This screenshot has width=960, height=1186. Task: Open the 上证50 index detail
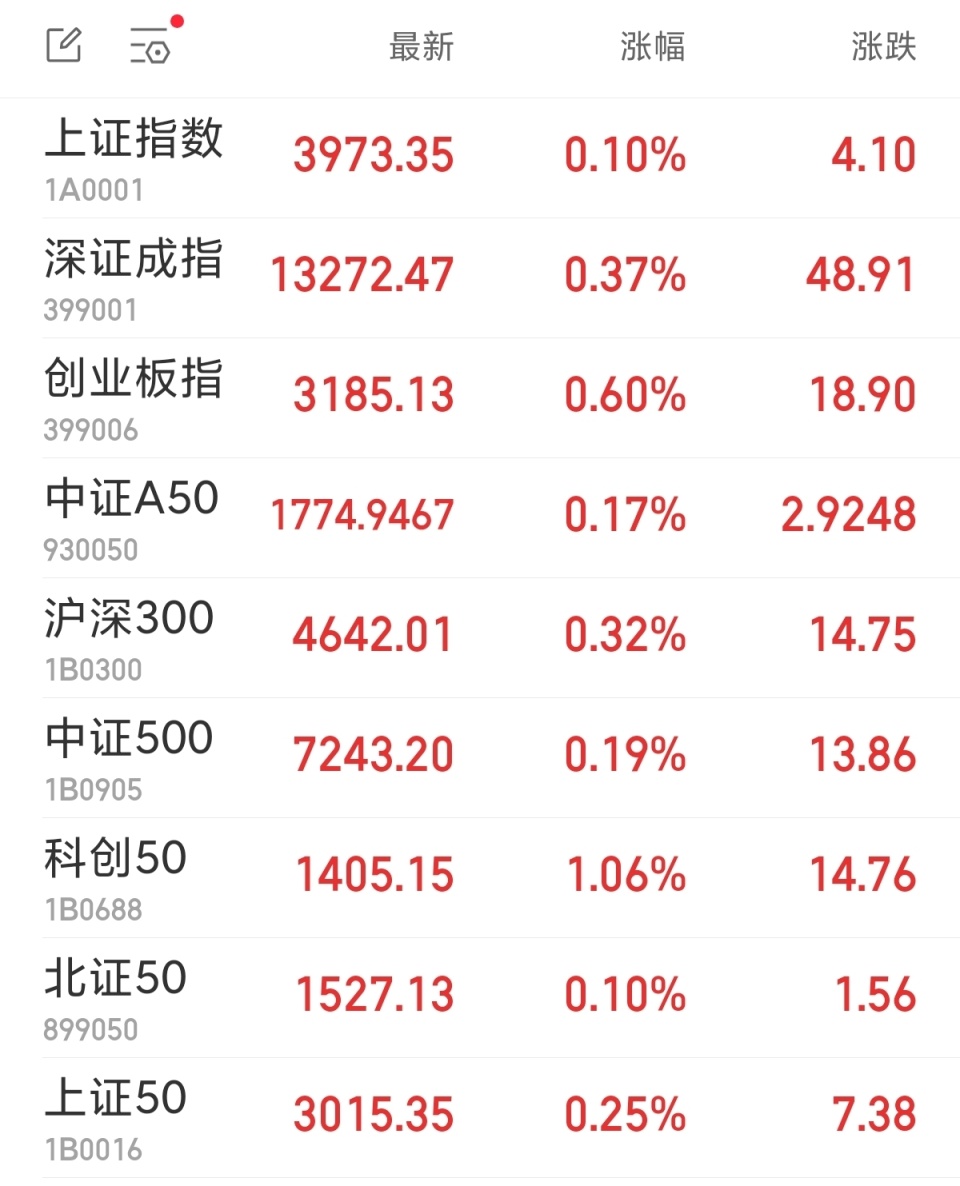113,1100
